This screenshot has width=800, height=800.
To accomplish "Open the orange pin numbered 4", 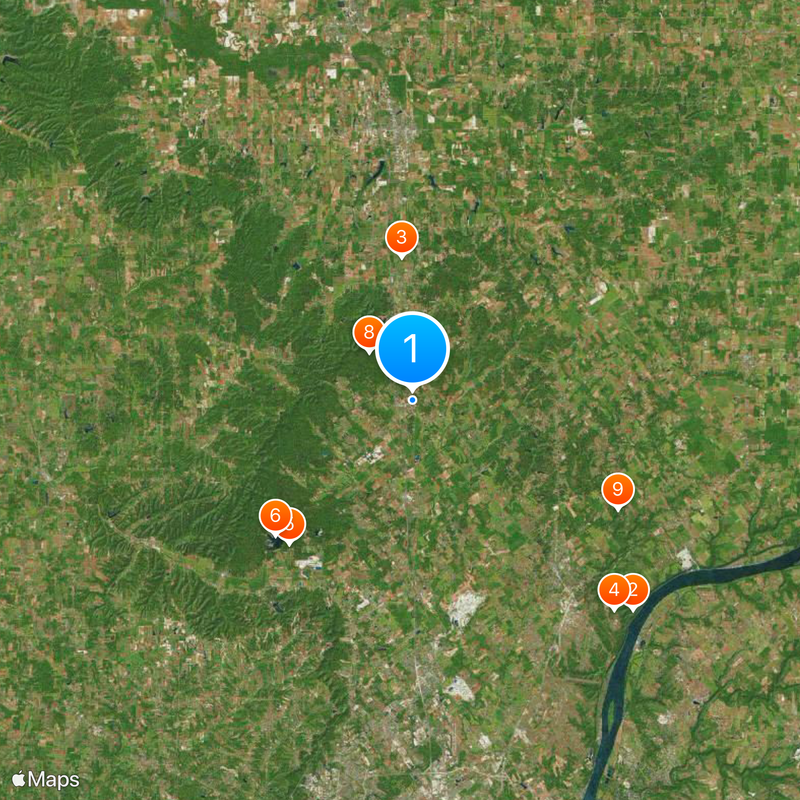I will (x=612, y=590).
